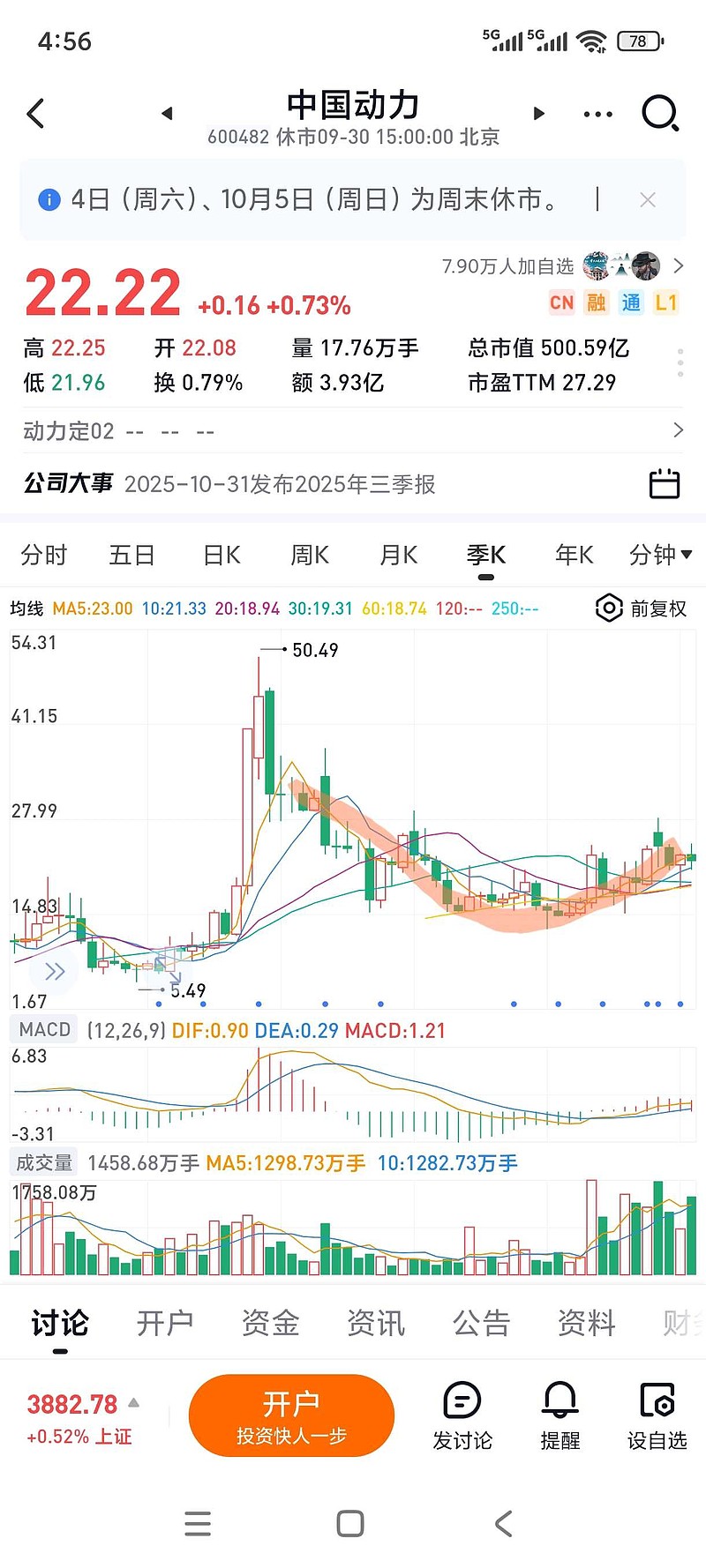Select the 年K chart tab
This screenshot has height=1568, width=706.
tap(574, 555)
